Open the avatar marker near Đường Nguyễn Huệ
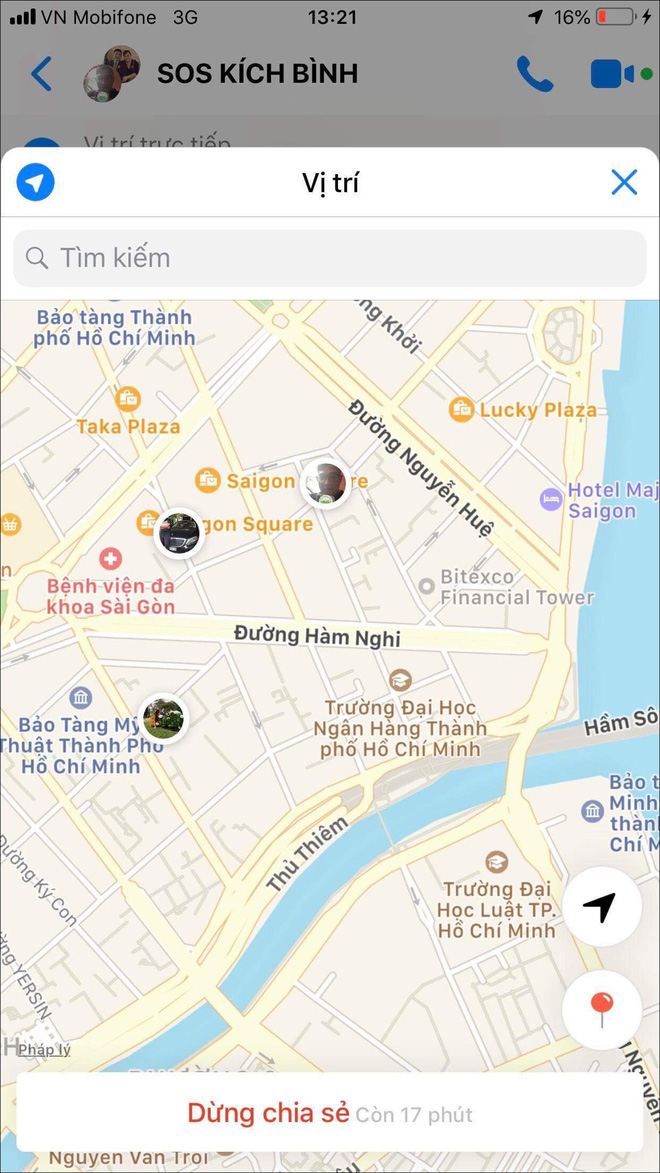Viewport: 660px width, 1173px height. [x=325, y=484]
